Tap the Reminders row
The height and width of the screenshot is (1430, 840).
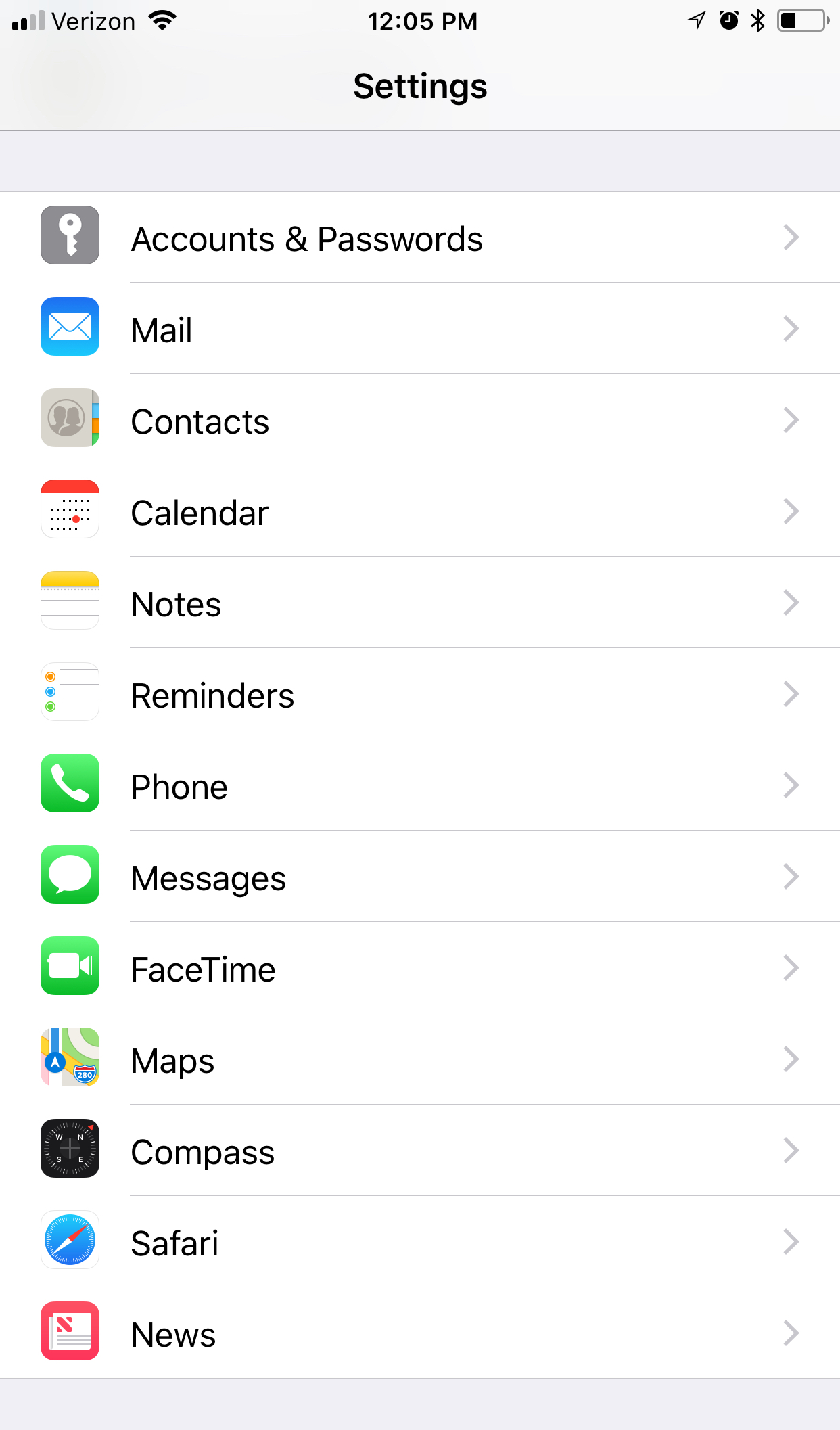(x=420, y=694)
